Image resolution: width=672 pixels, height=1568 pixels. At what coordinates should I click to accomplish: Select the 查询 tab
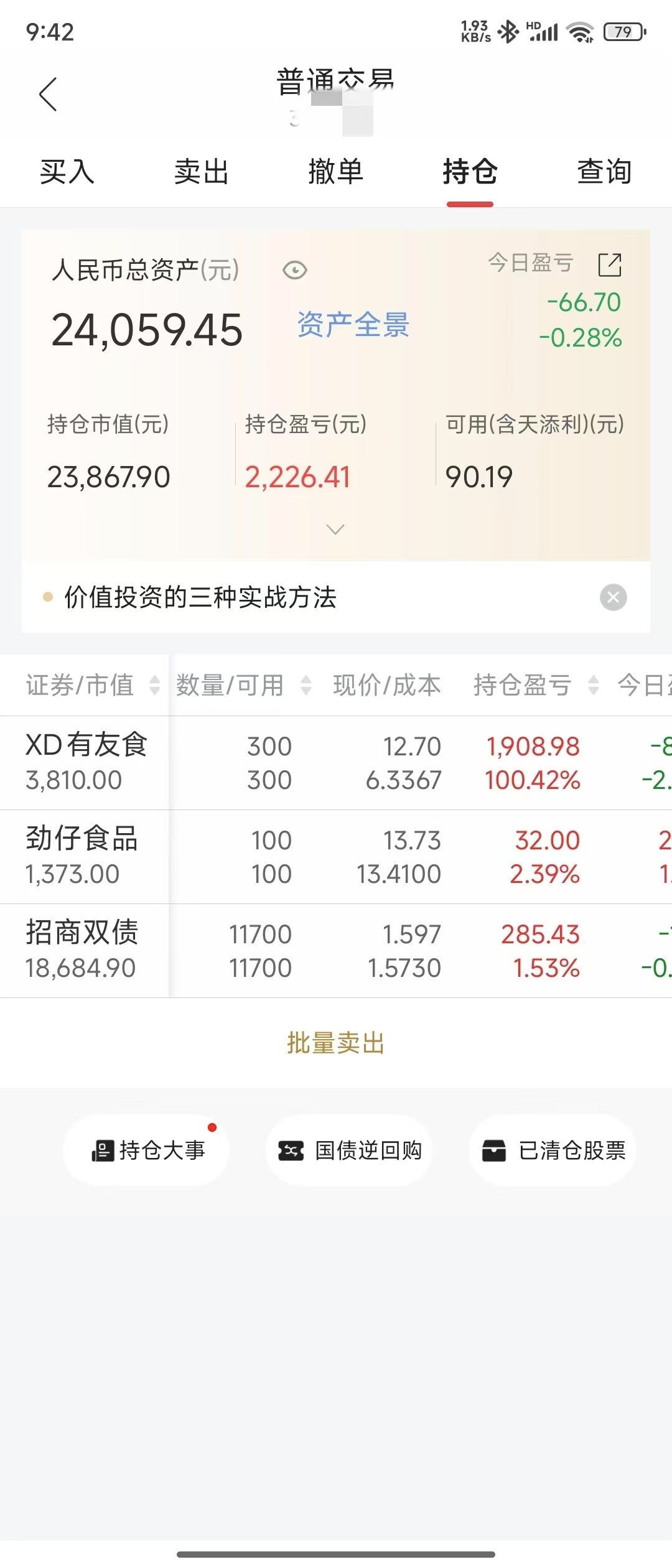[x=604, y=172]
